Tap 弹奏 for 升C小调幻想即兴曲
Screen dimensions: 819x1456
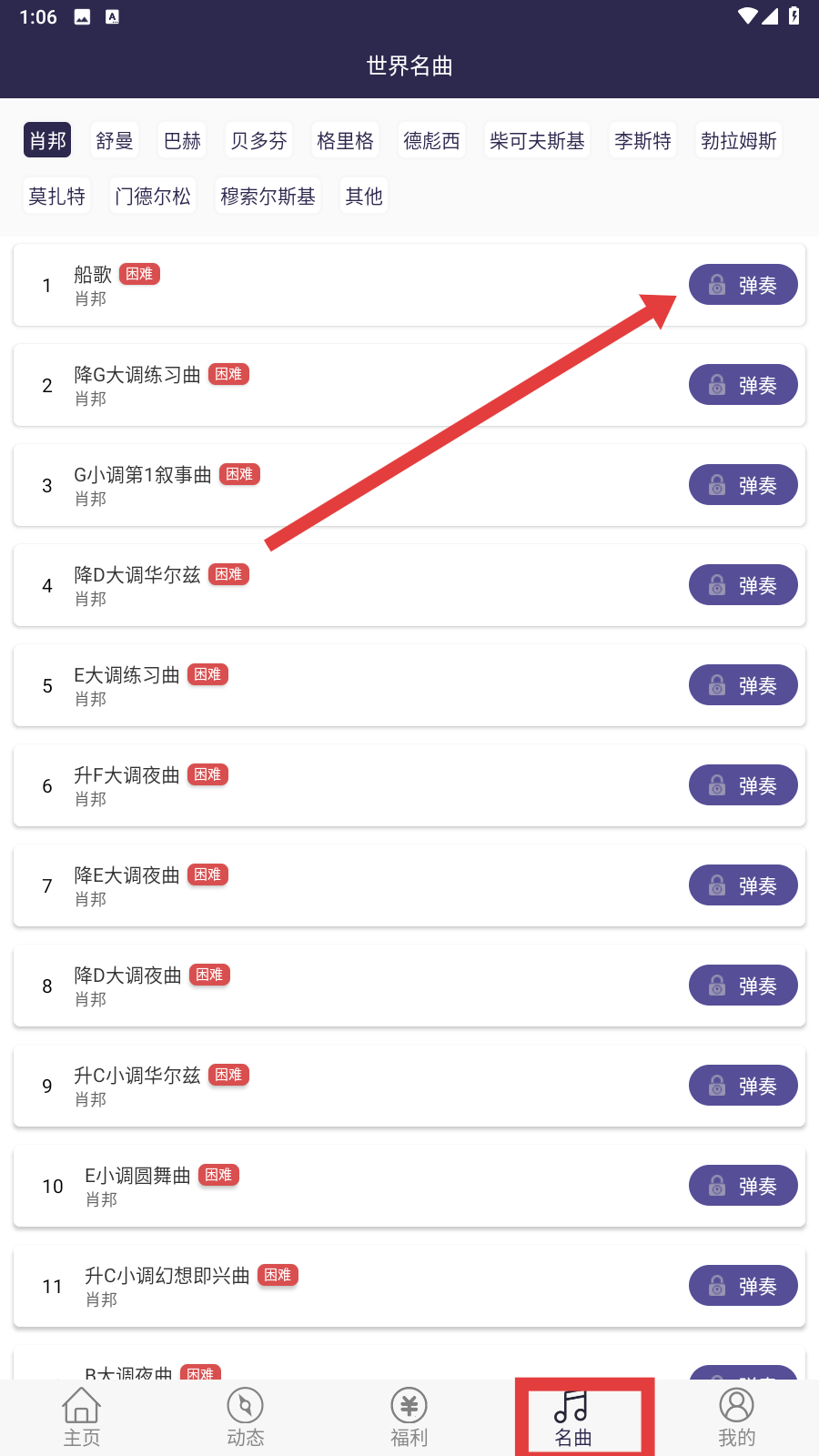pyautogui.click(x=743, y=1286)
